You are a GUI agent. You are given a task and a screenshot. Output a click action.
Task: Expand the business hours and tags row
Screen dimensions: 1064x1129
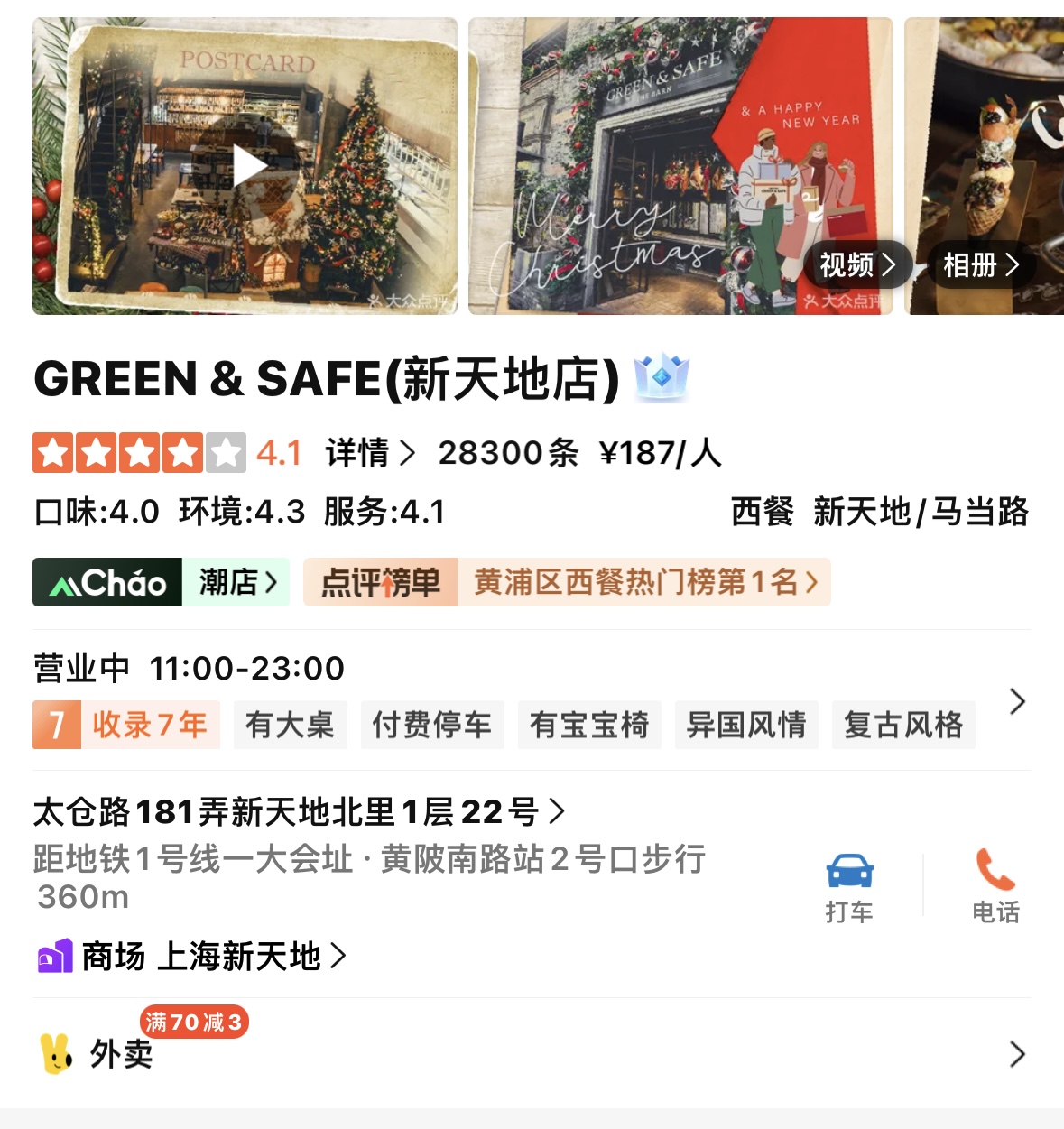tap(1016, 701)
